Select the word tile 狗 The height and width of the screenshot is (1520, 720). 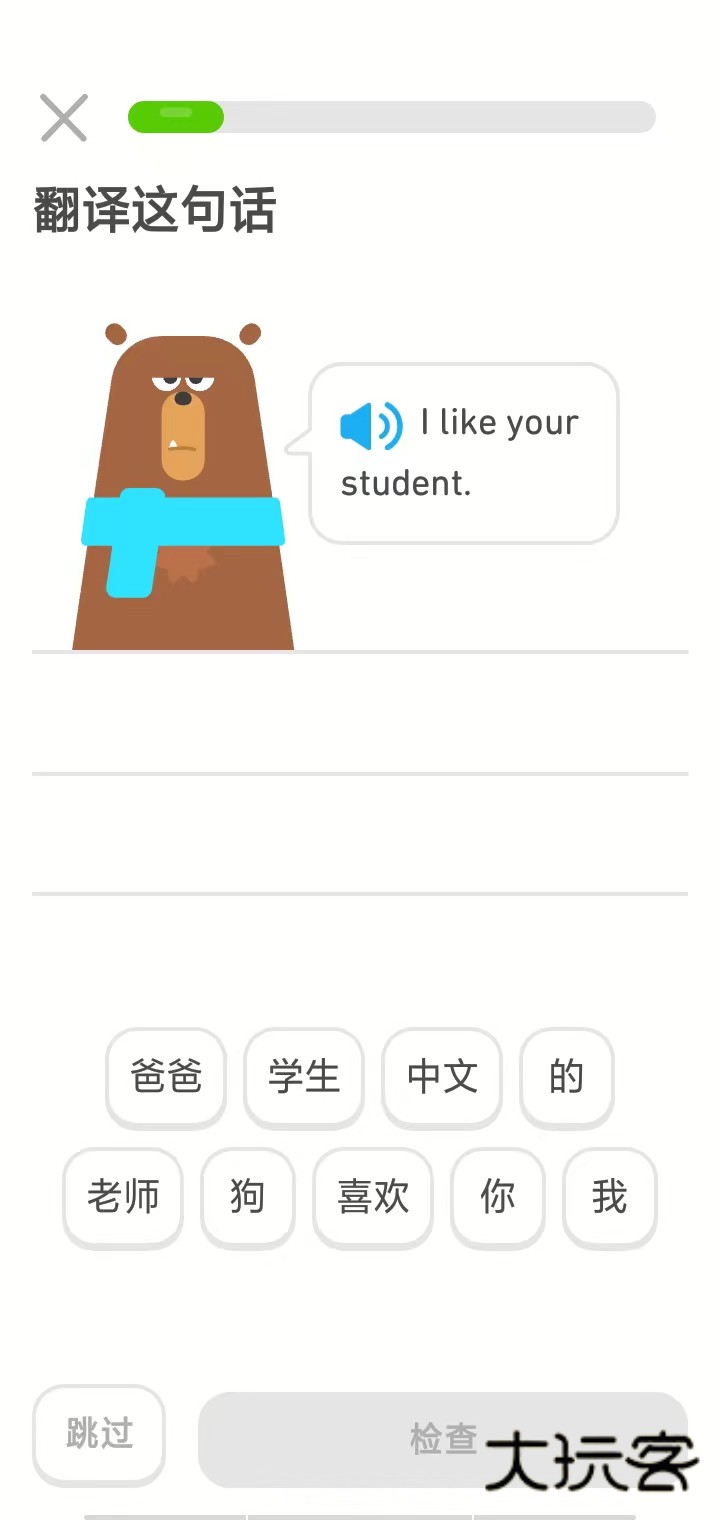pos(247,1197)
